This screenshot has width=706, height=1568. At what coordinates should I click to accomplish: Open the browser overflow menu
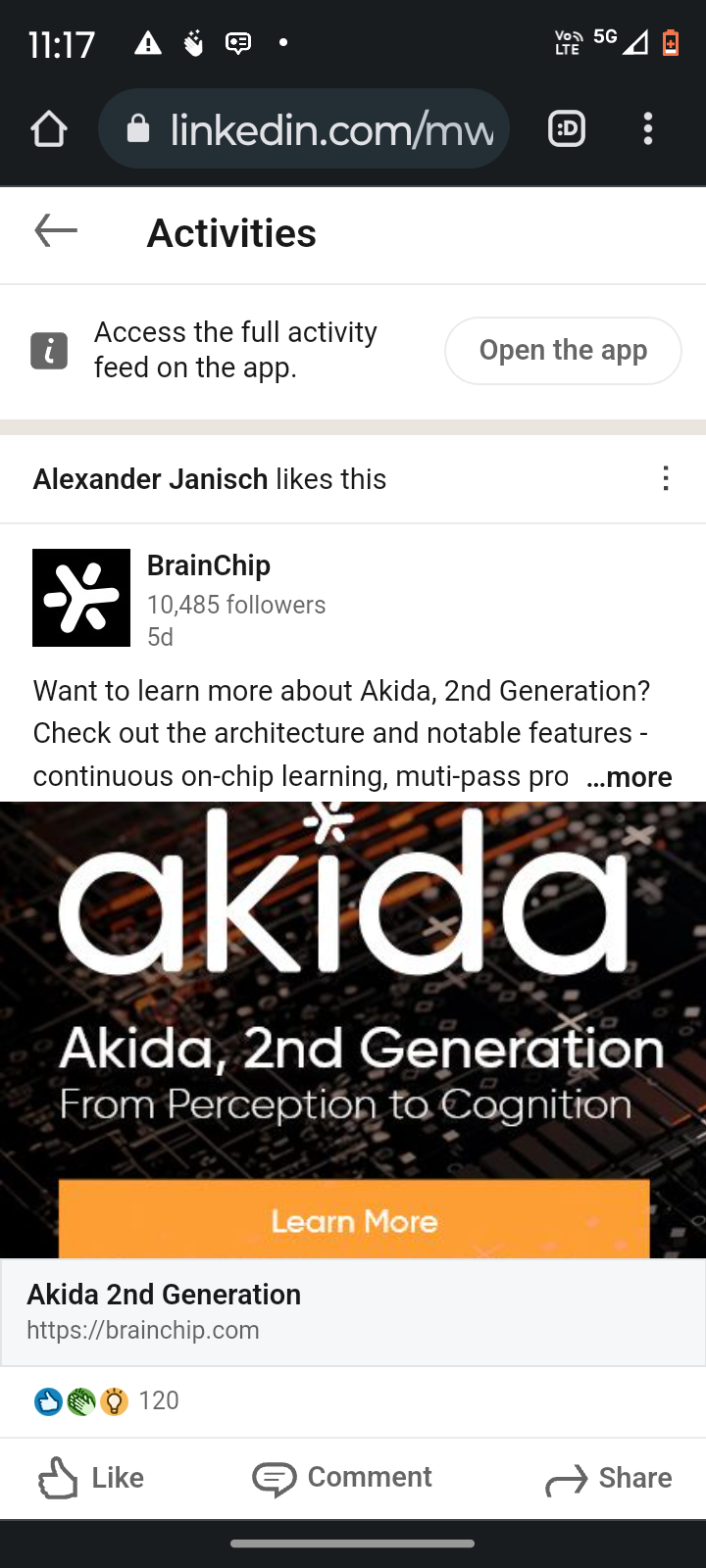pyautogui.click(x=648, y=128)
